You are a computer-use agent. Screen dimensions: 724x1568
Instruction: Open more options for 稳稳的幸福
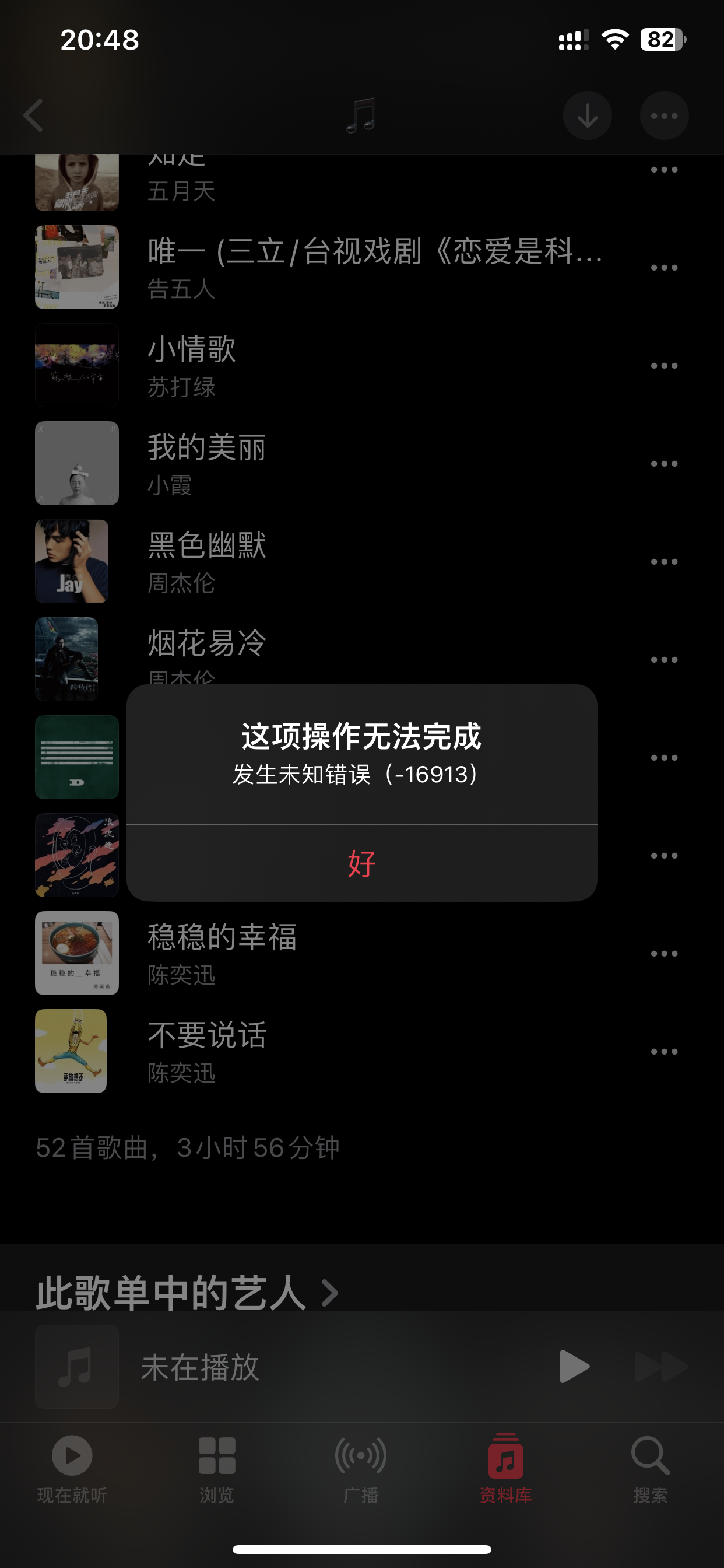(664, 954)
